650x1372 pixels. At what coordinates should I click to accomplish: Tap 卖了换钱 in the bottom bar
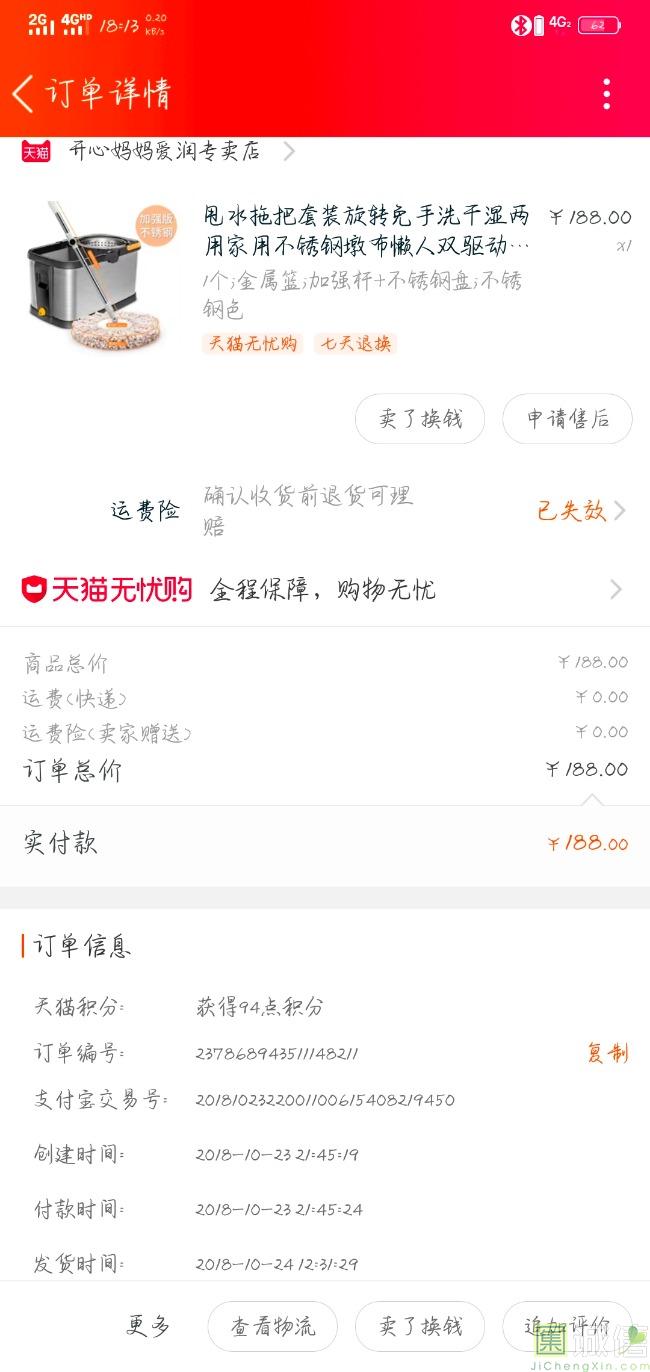[420, 1326]
